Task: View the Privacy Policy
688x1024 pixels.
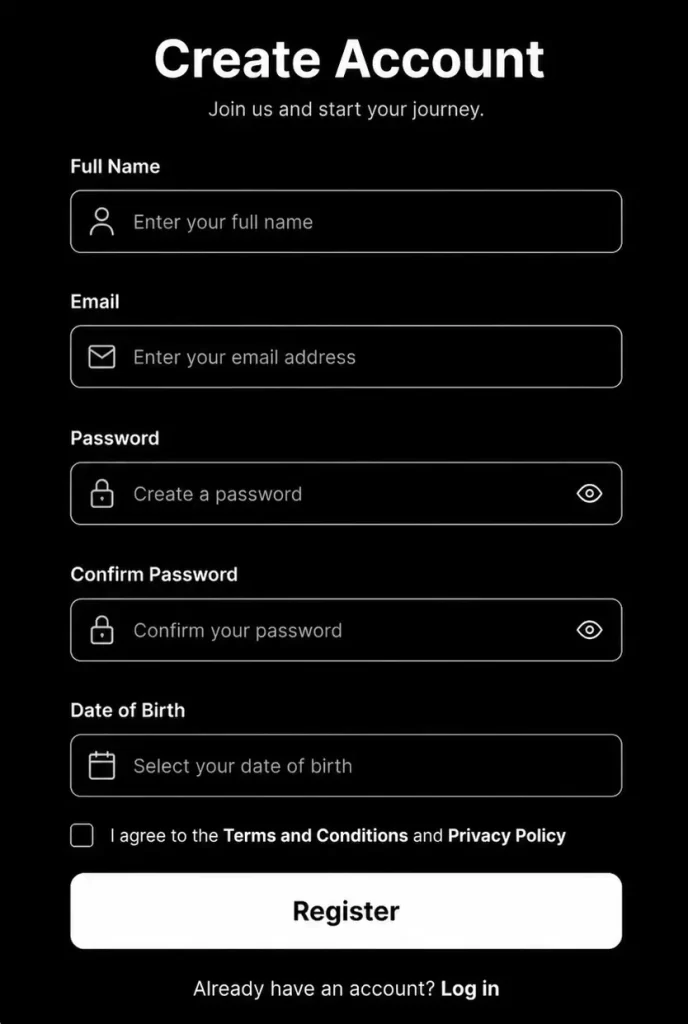Action: tap(507, 835)
